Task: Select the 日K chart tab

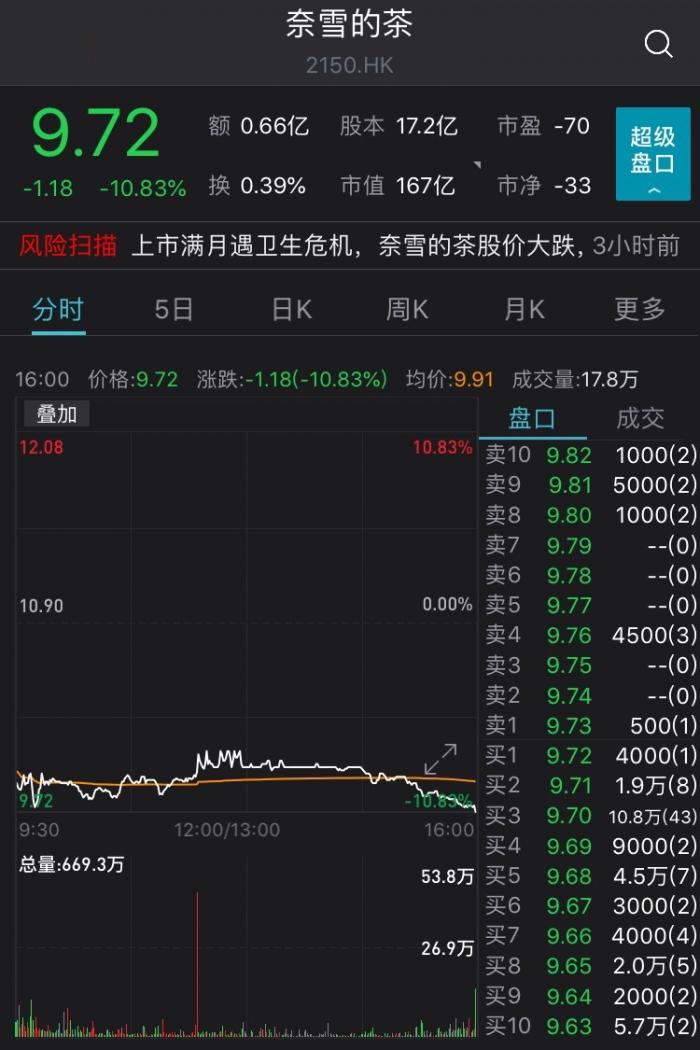Action: tap(291, 310)
